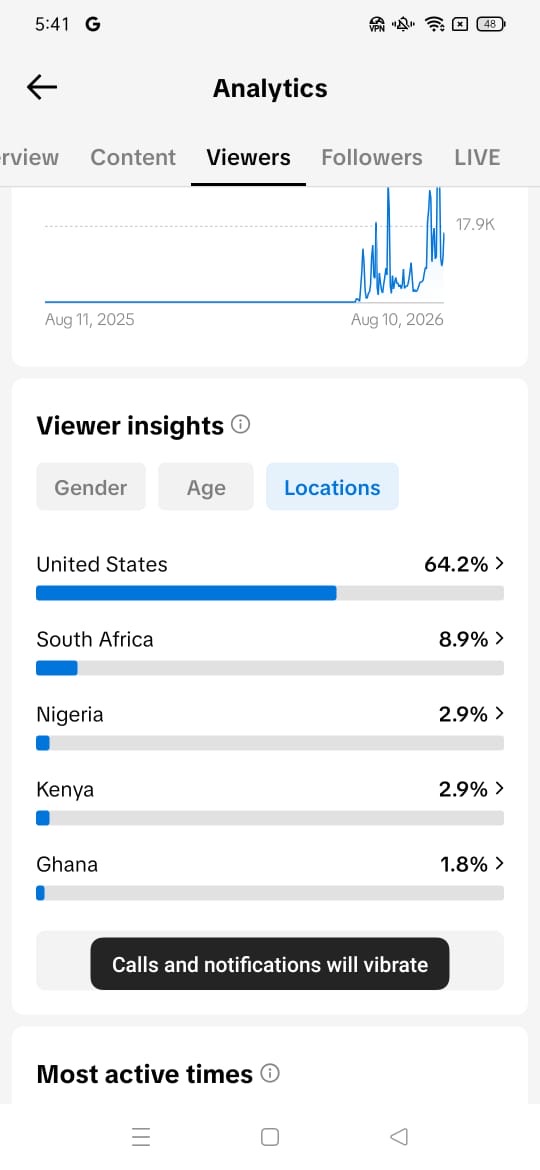Screen dimensions: 540x1170
Task: Select the Gender chip
Action: (91, 487)
